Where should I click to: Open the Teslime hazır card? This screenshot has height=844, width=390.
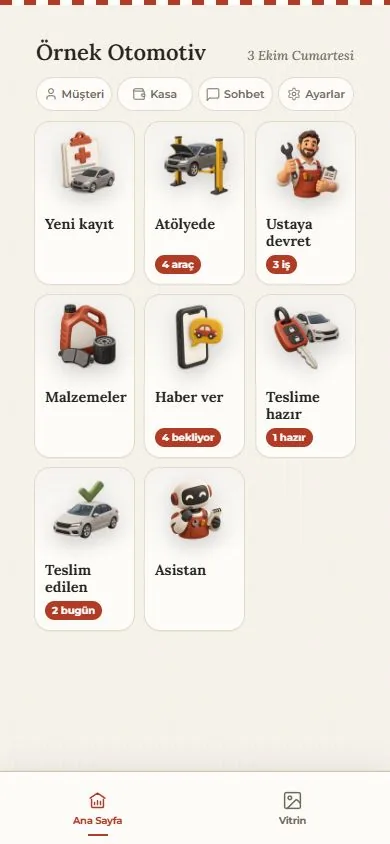[306, 376]
